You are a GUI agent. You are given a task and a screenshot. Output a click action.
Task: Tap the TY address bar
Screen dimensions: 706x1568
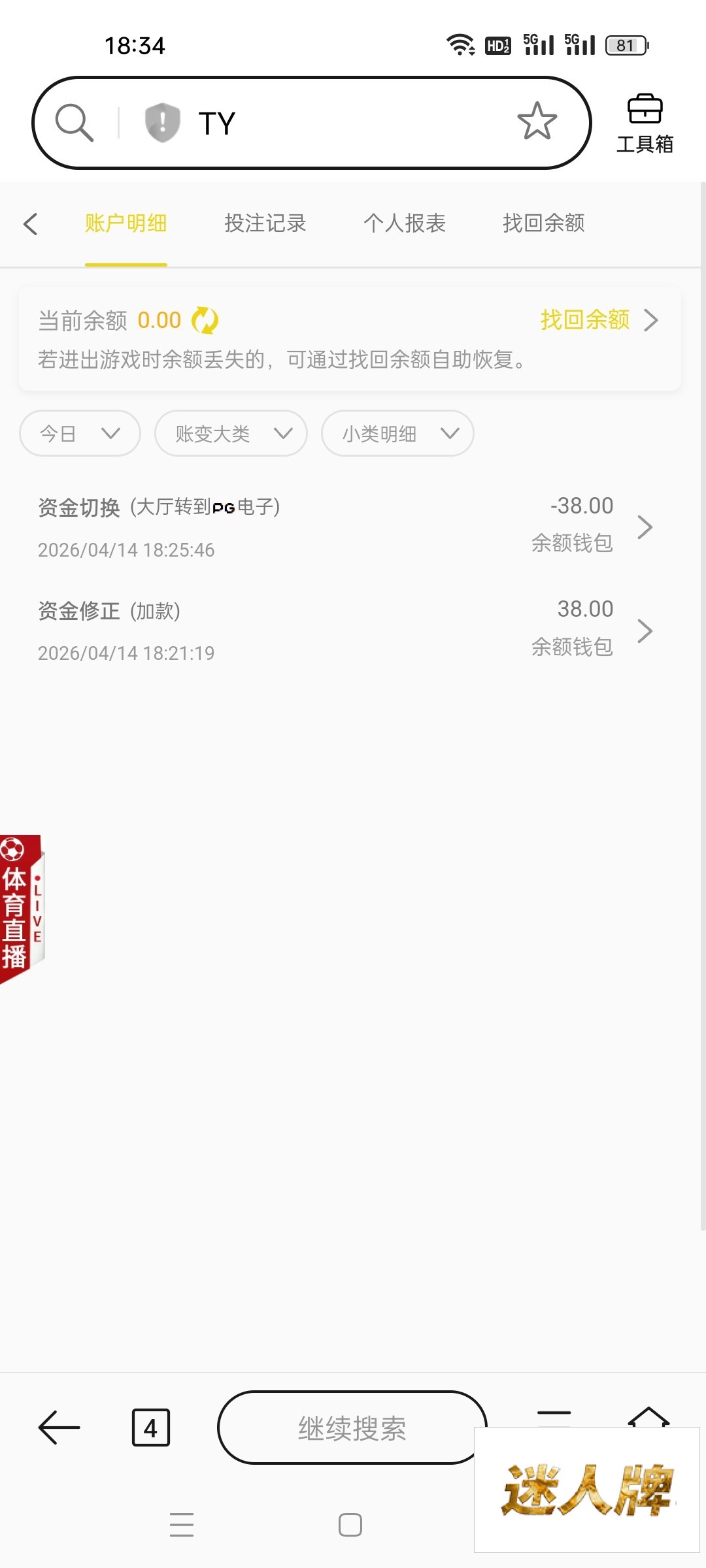click(327, 123)
